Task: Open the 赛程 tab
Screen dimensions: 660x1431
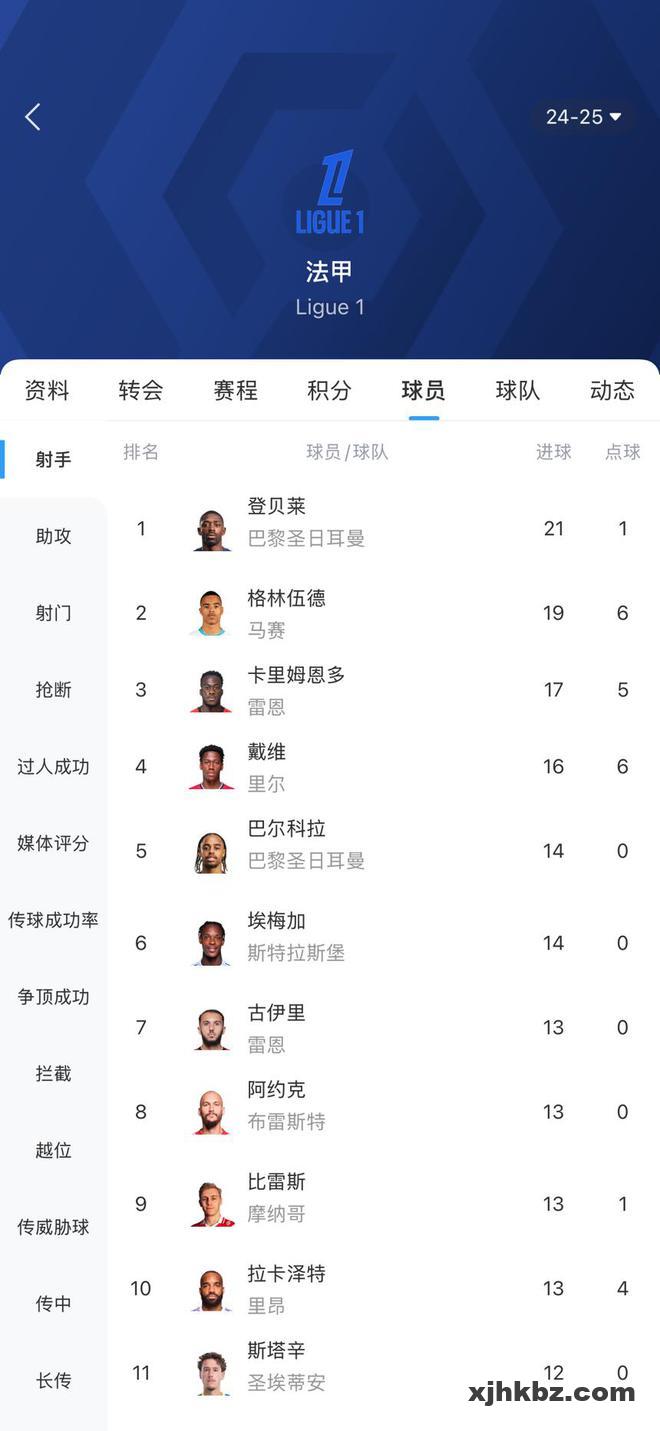Action: pos(235,390)
